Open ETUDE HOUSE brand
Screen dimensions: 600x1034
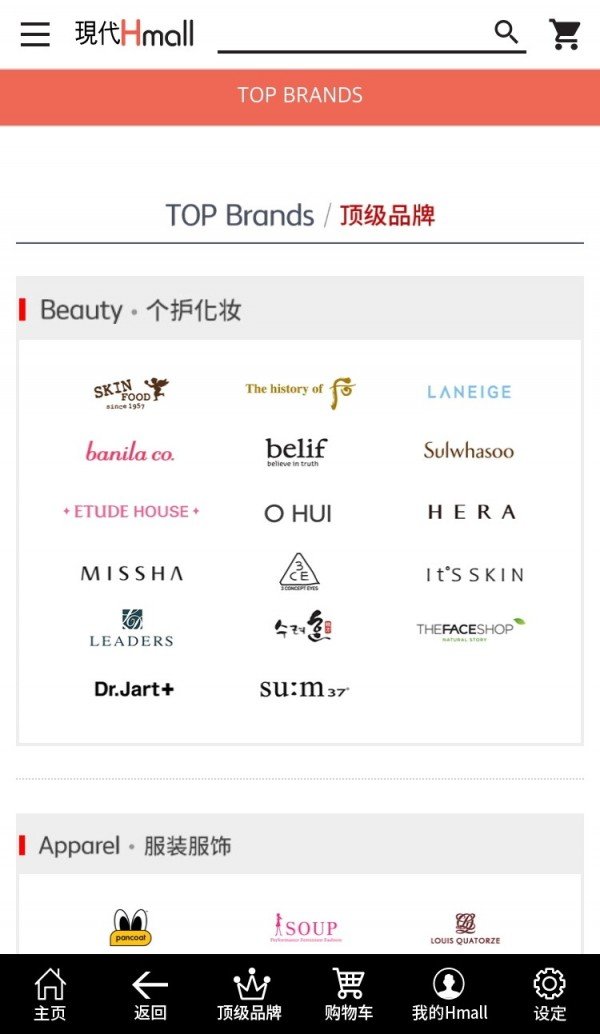(x=131, y=511)
